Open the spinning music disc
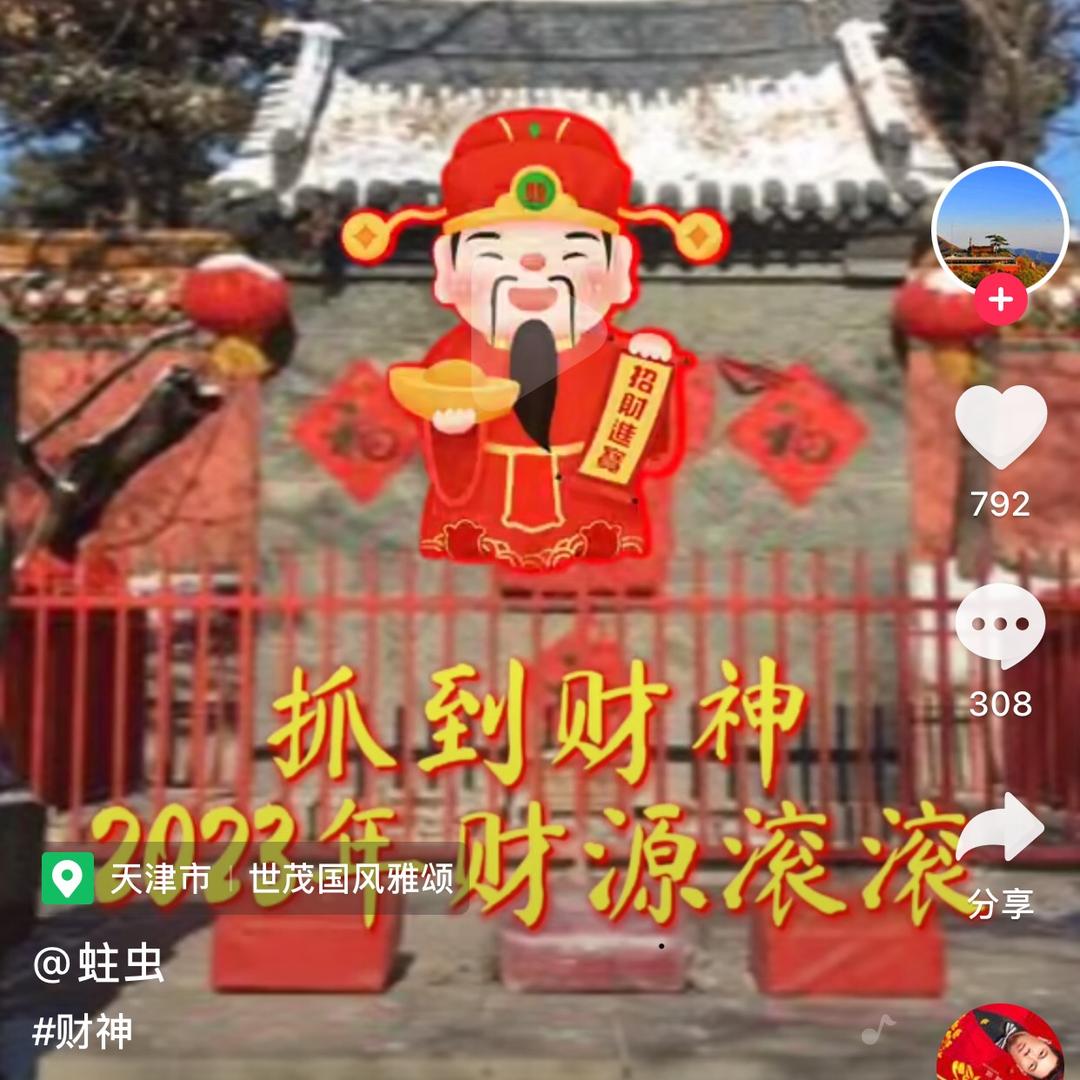The width and height of the screenshot is (1080, 1080). [1000, 1045]
